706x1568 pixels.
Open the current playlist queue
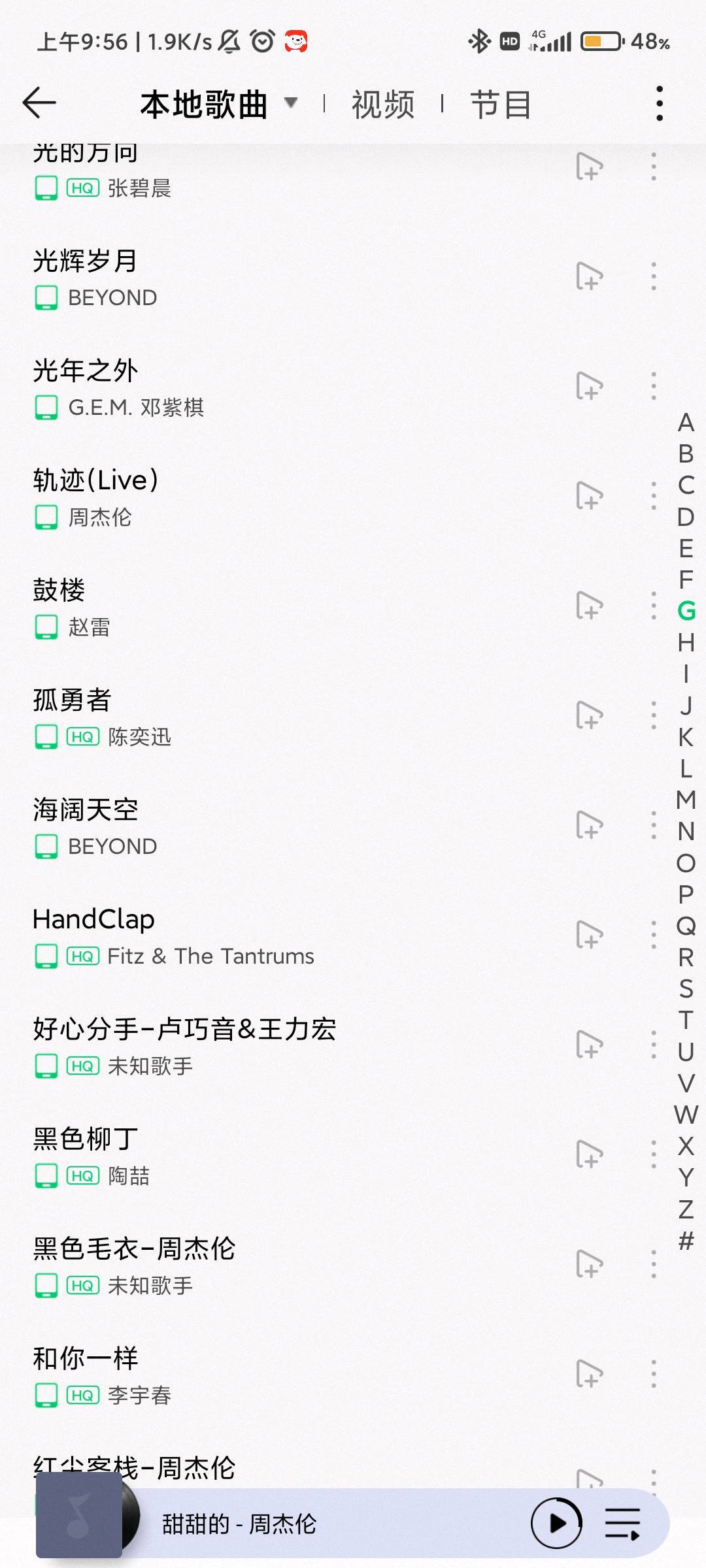[x=622, y=1523]
